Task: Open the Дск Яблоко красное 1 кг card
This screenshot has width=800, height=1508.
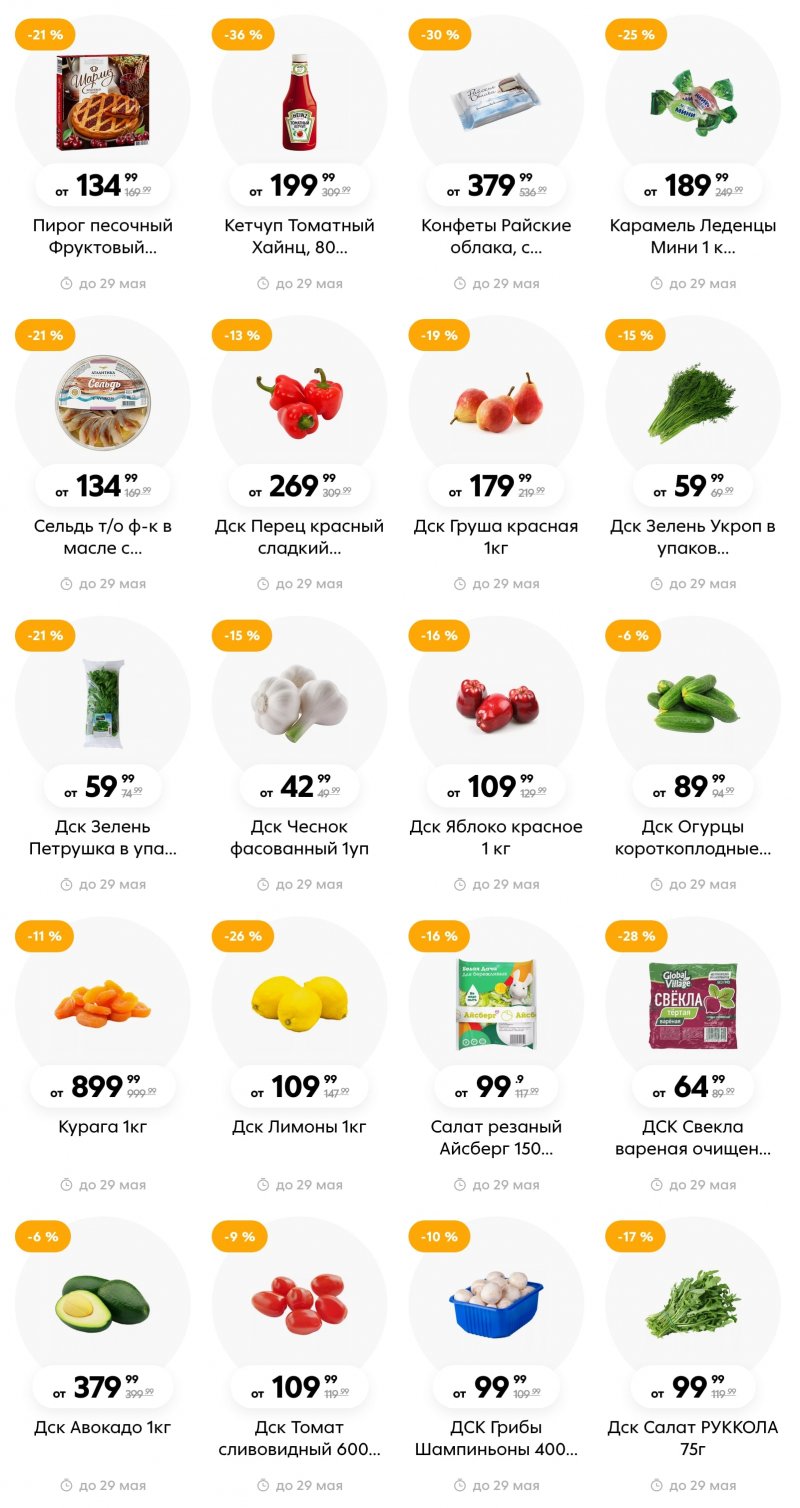Action: pos(496,700)
